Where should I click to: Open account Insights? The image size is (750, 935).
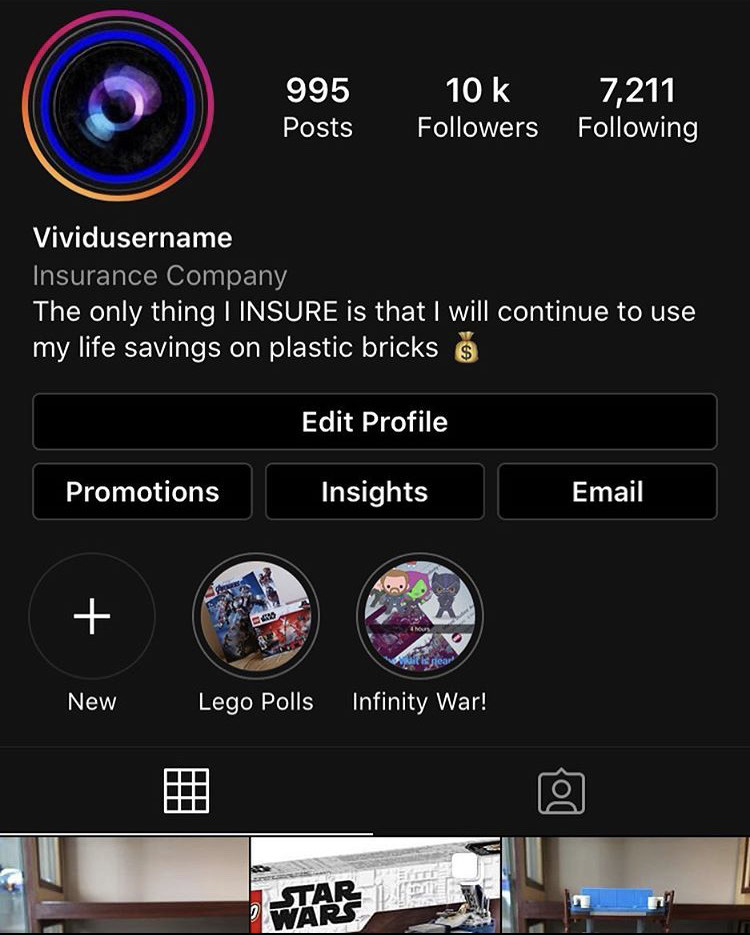(x=374, y=491)
